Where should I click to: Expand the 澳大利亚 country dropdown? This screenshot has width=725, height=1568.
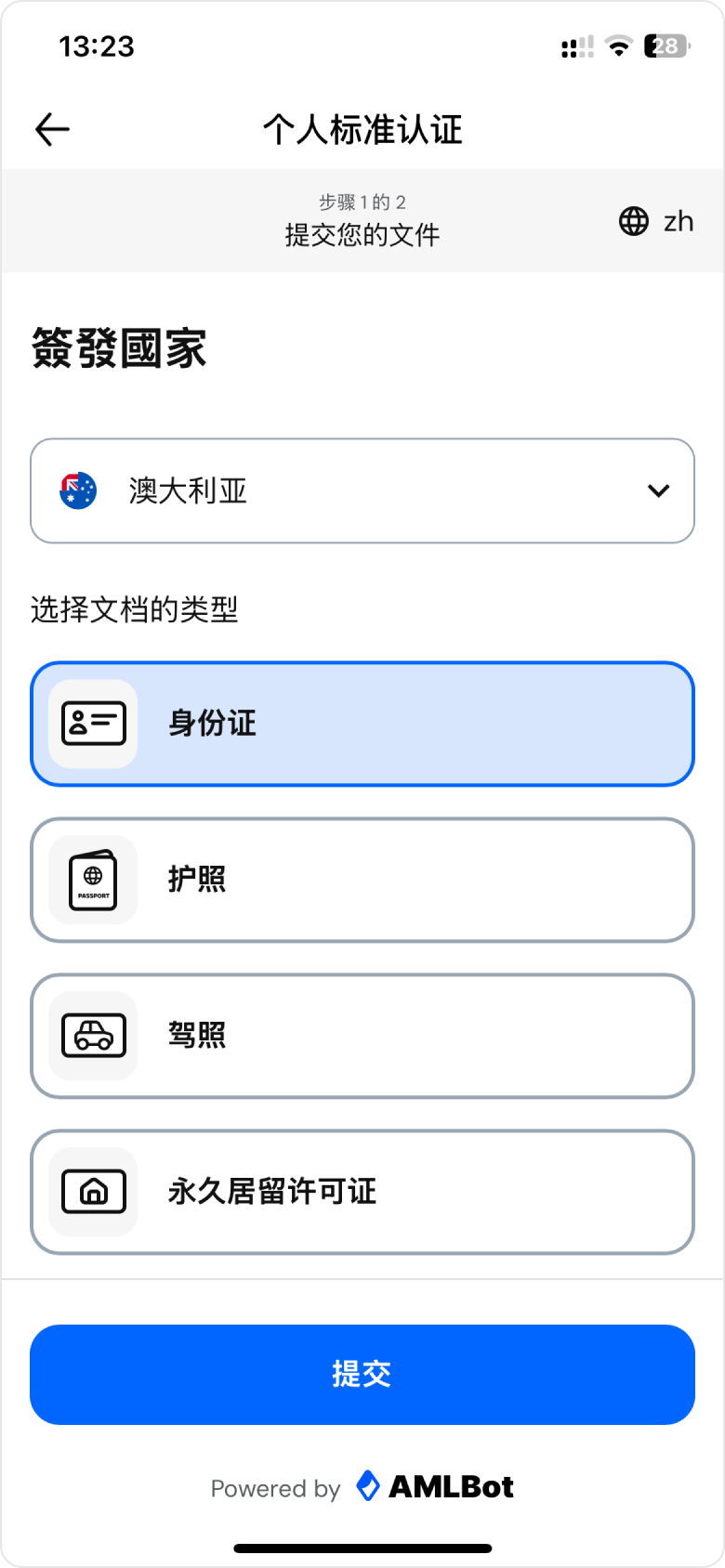[x=362, y=490]
